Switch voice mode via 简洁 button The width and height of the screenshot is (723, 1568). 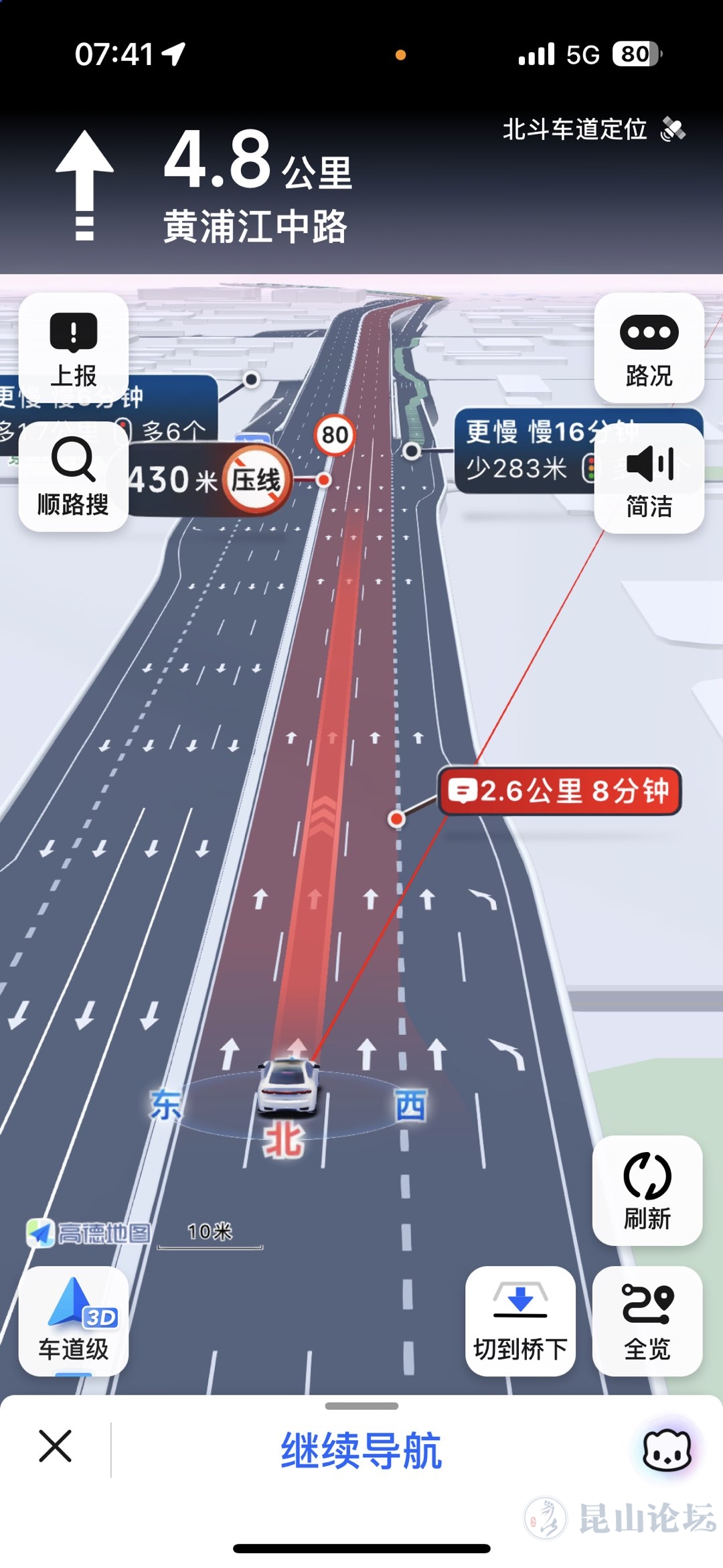pyautogui.click(x=649, y=478)
